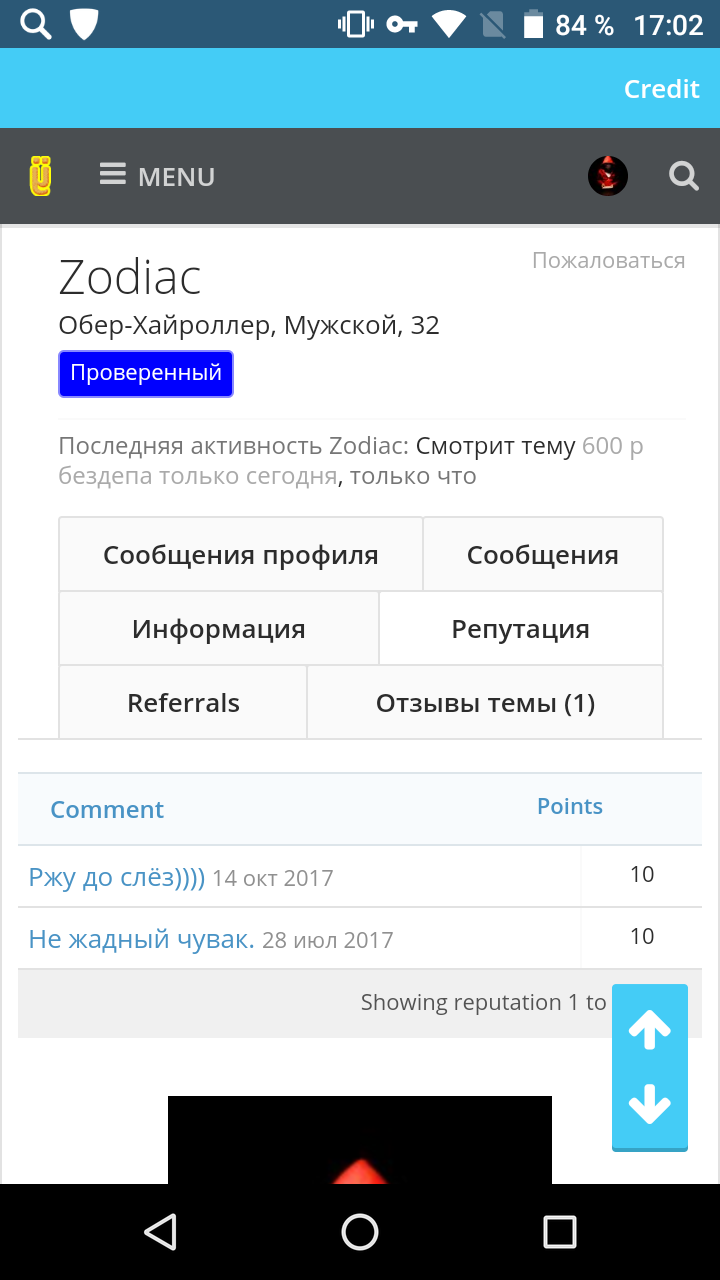Select the Репутация tab
The width and height of the screenshot is (720, 1280).
point(520,629)
